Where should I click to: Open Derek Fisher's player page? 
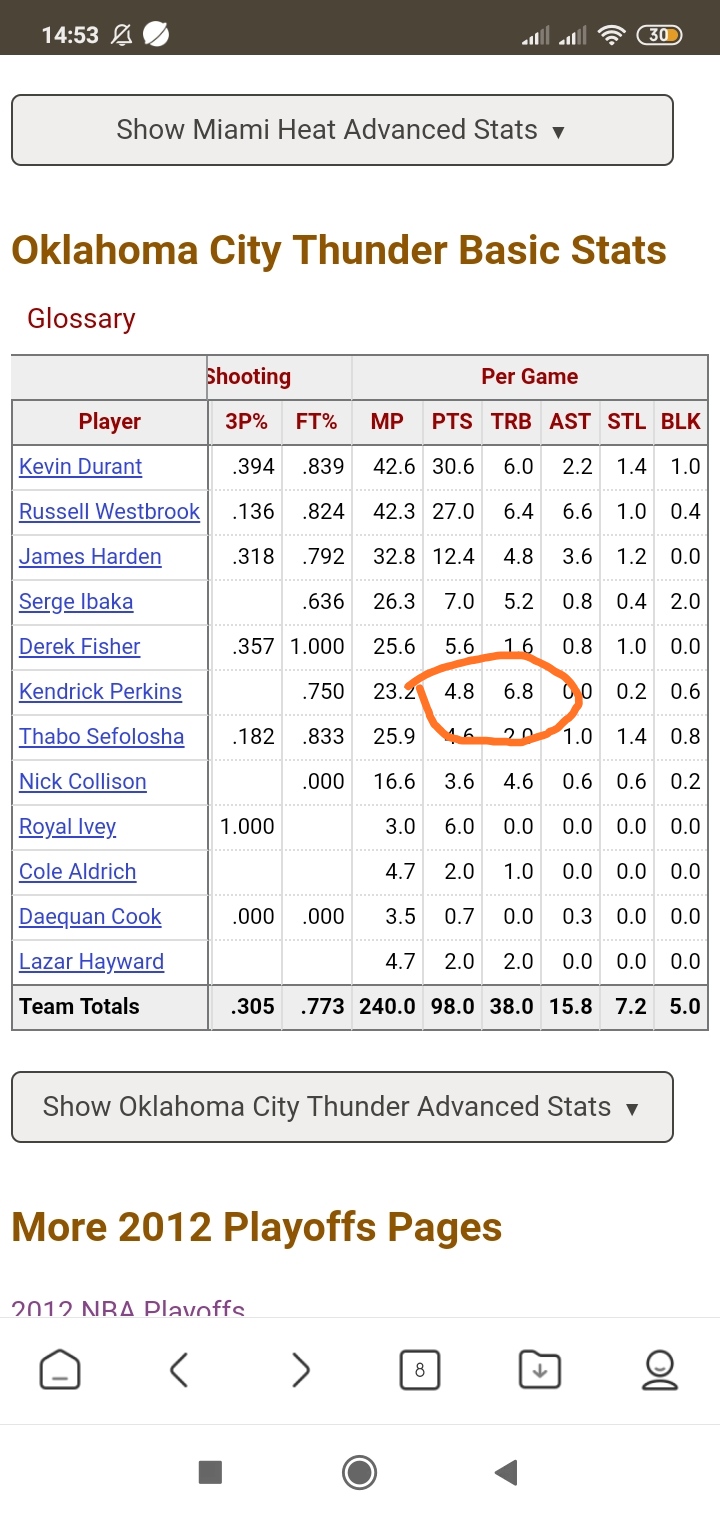(80, 647)
